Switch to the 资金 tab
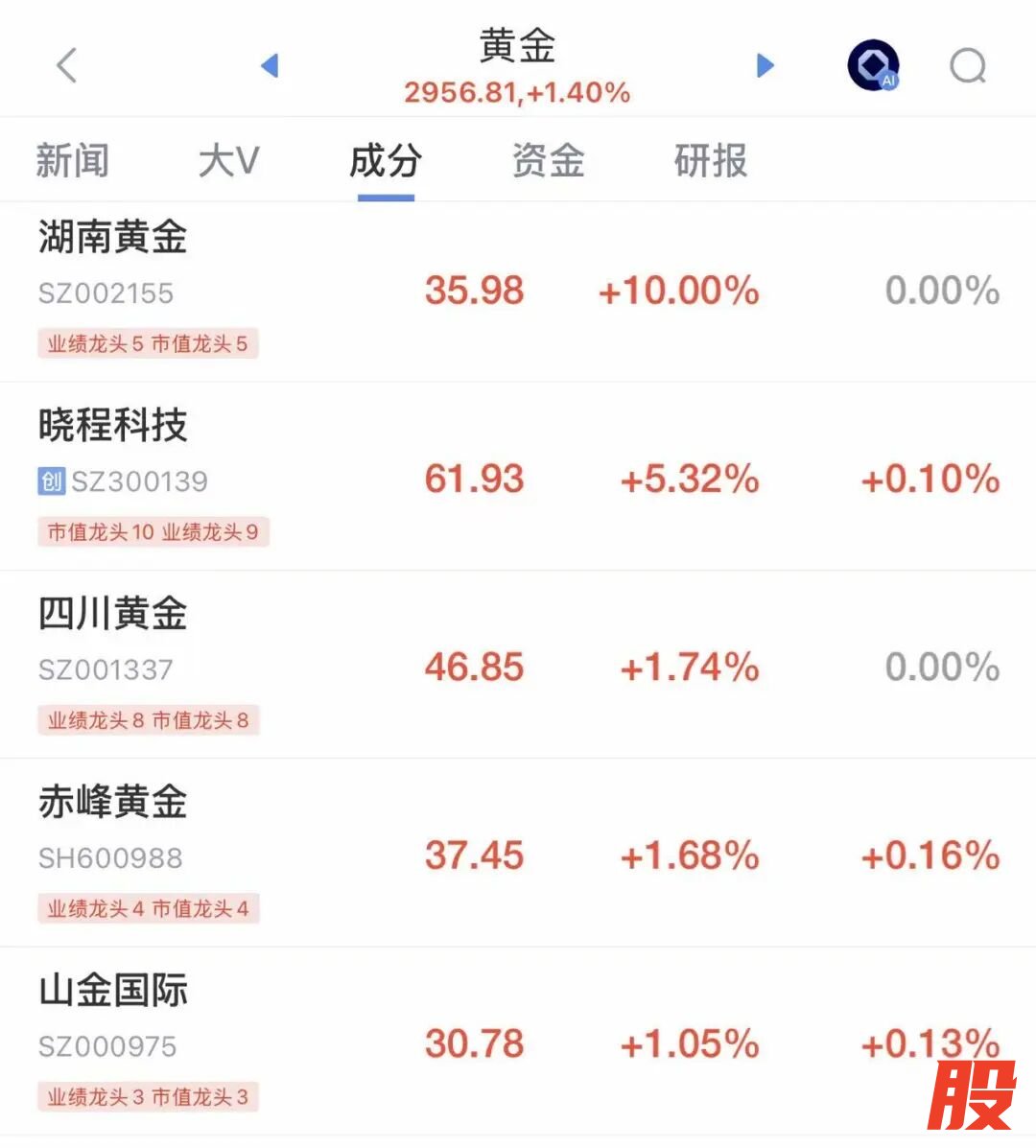1036x1148 pixels. (548, 161)
